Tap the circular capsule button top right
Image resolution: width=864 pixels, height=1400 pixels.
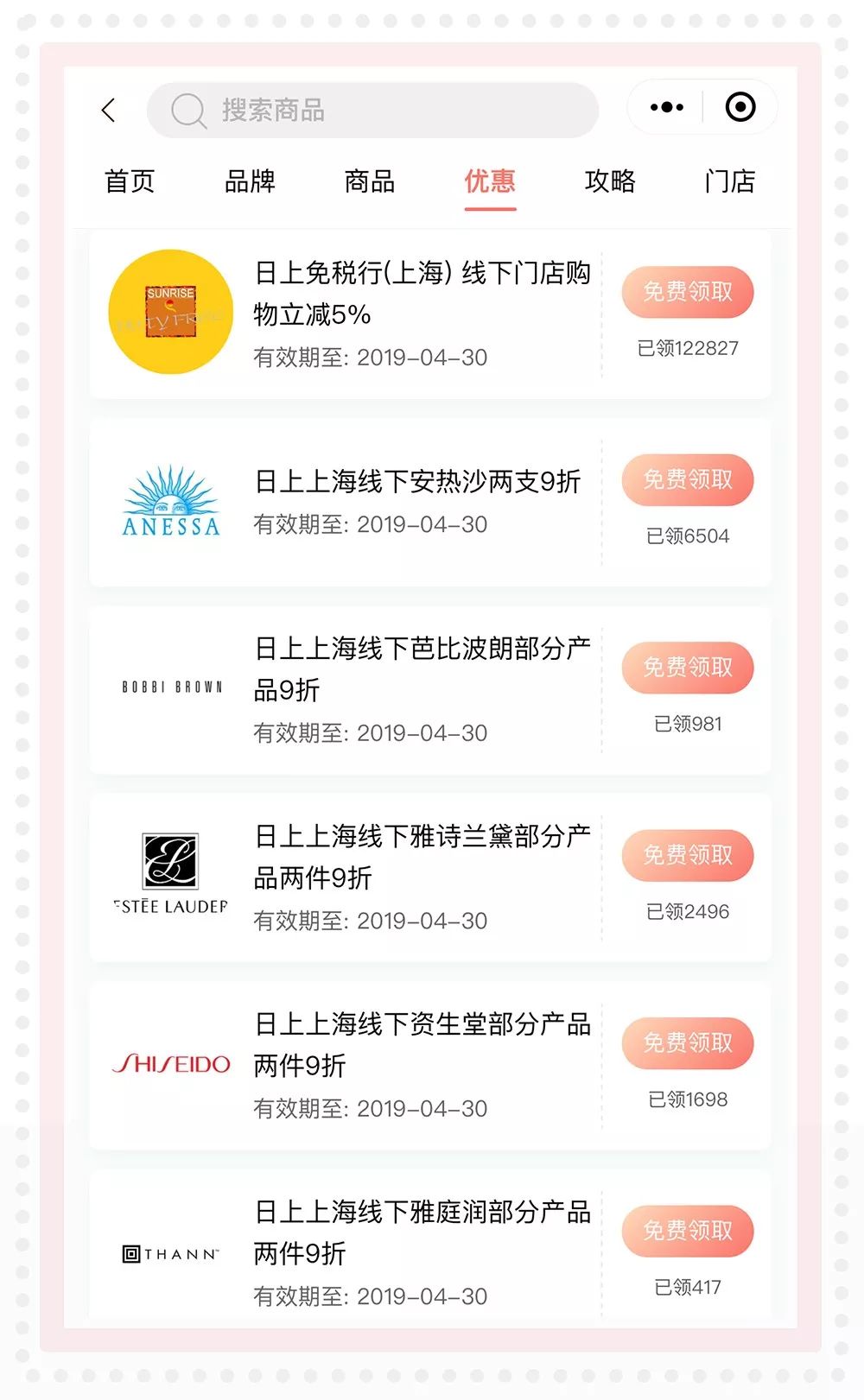(741, 106)
